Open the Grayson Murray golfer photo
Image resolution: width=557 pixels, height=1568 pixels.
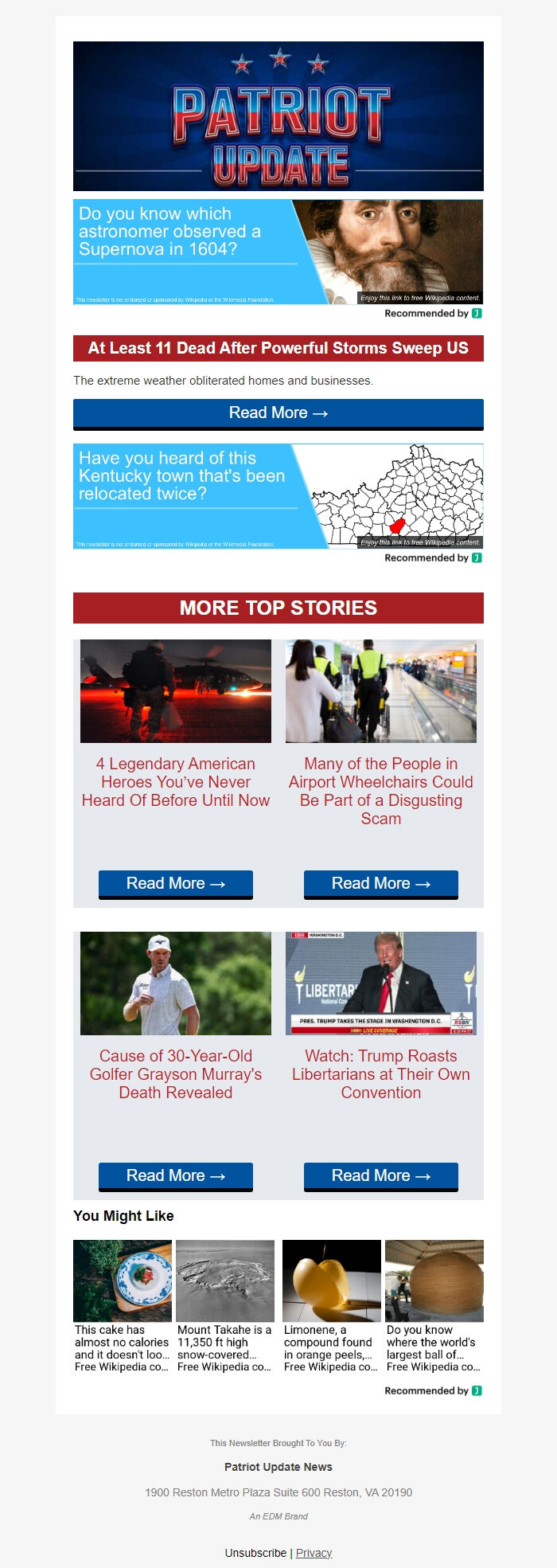(x=176, y=983)
